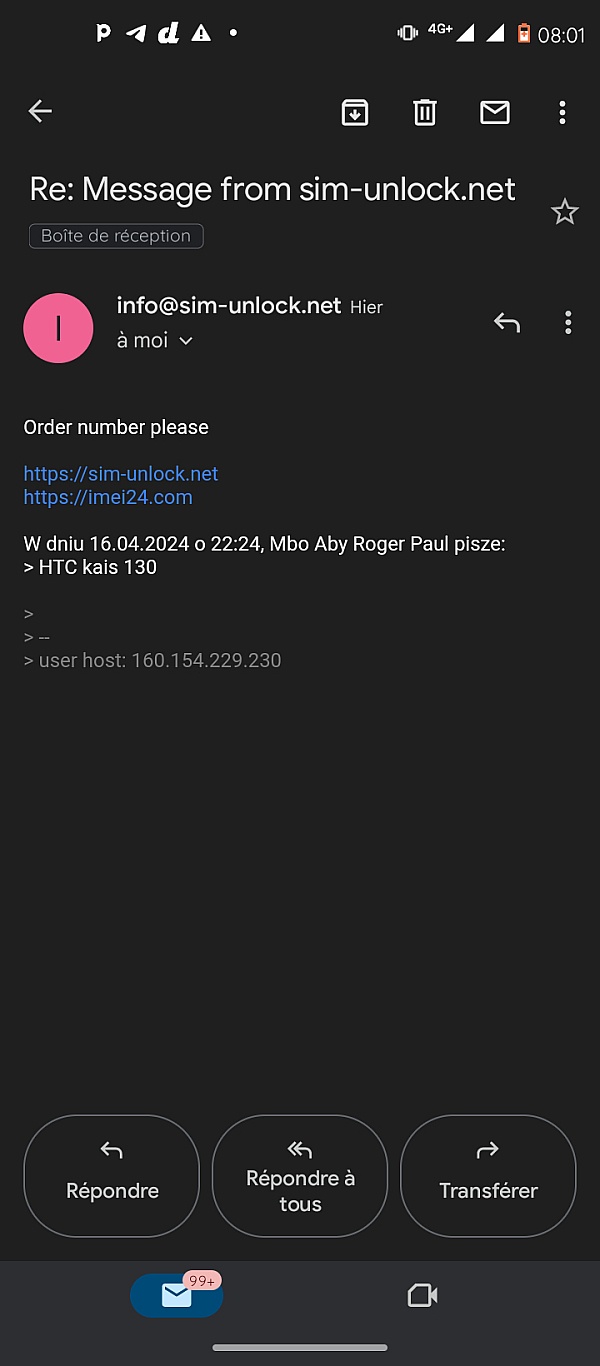
Task: Archive this email
Action: [355, 112]
